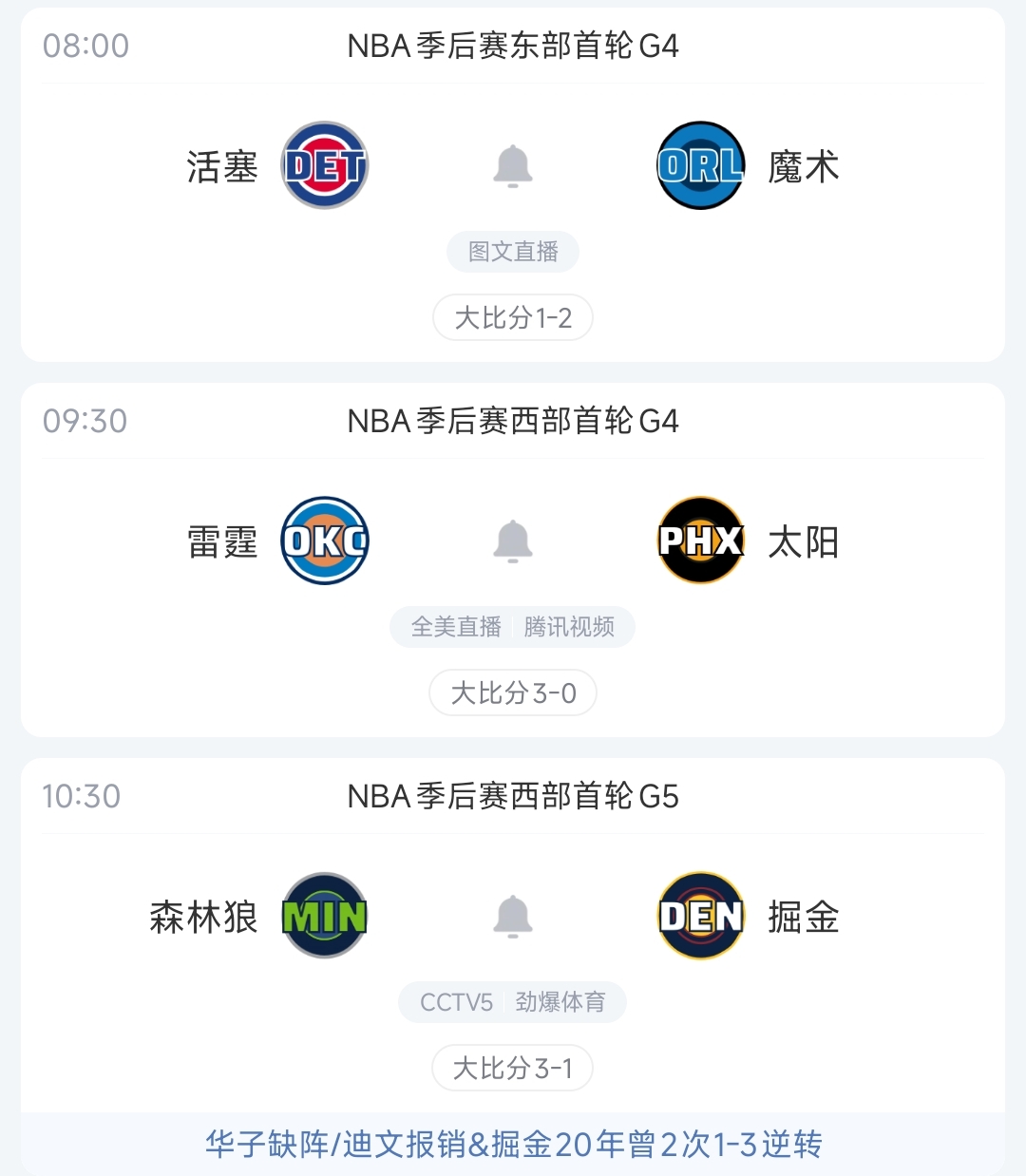Click the Suns PHX team logo

tap(700, 541)
